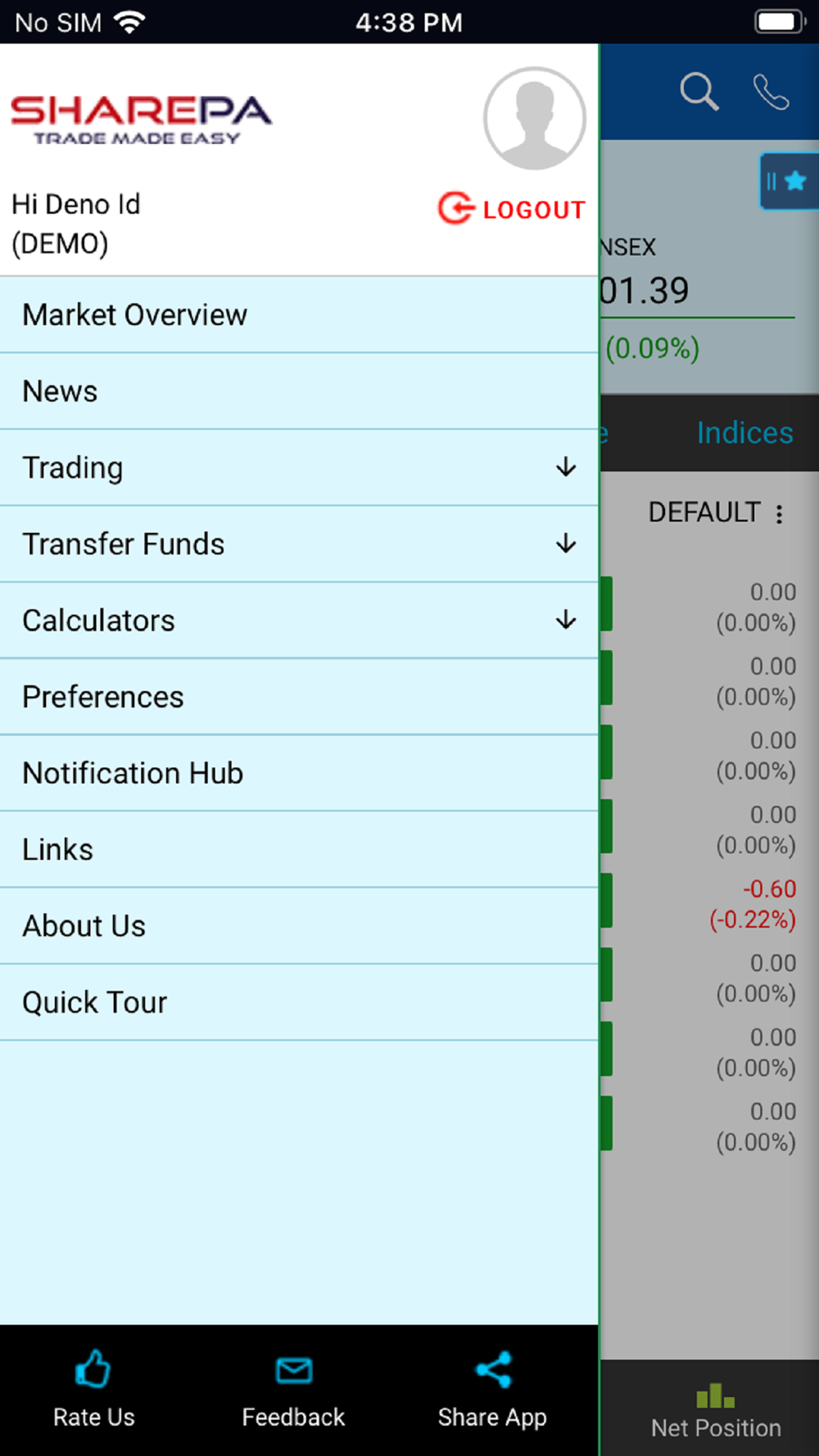This screenshot has height=1456, width=819.
Task: Open the Links page
Action: (x=299, y=850)
